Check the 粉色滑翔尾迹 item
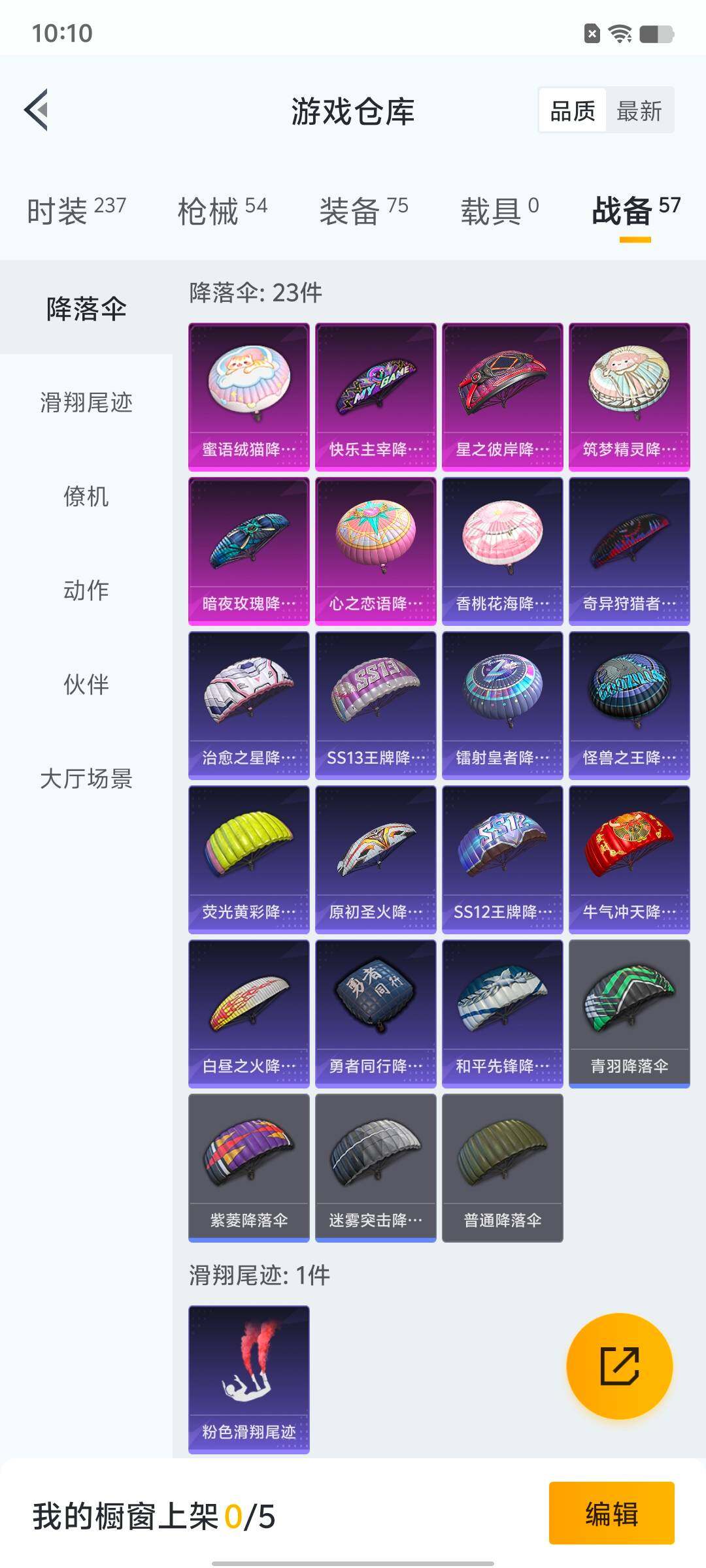The image size is (706, 1568). point(249,1379)
